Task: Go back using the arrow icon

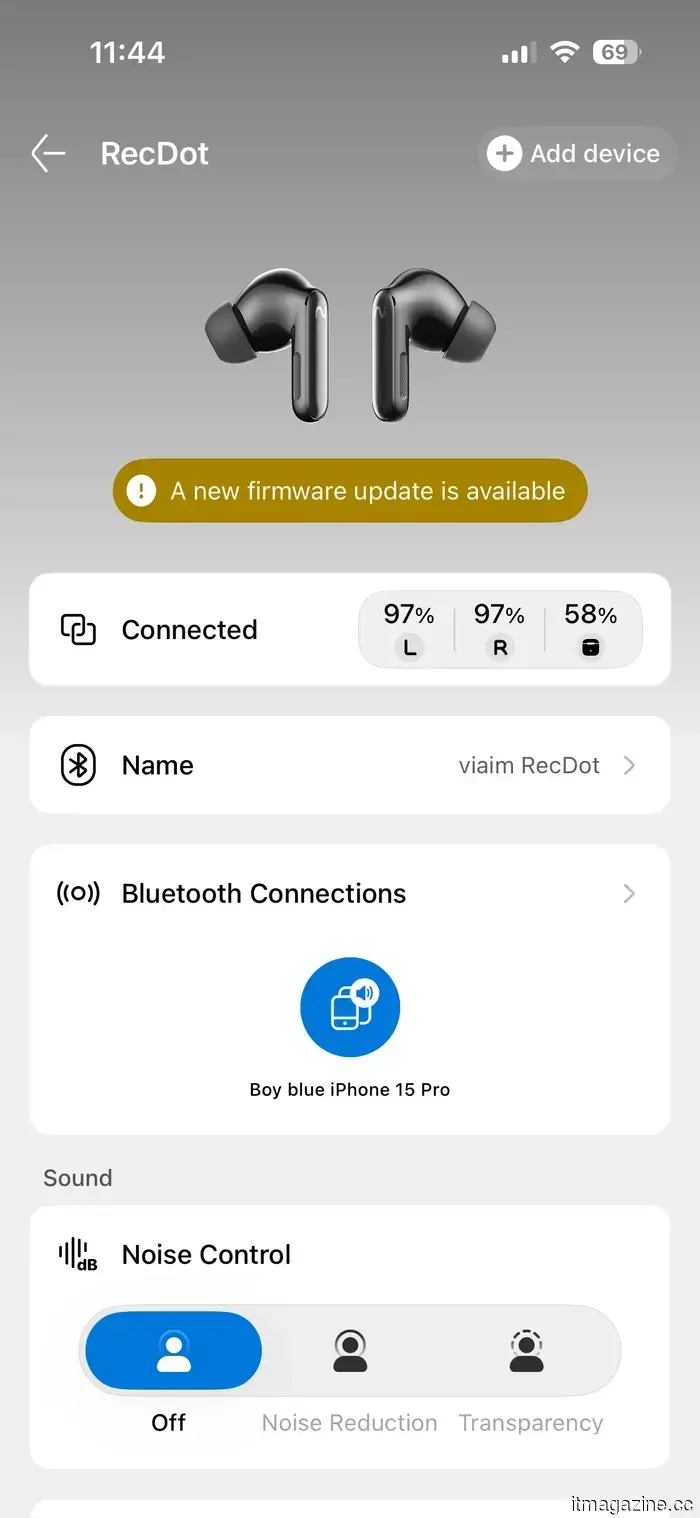Action: (48, 154)
